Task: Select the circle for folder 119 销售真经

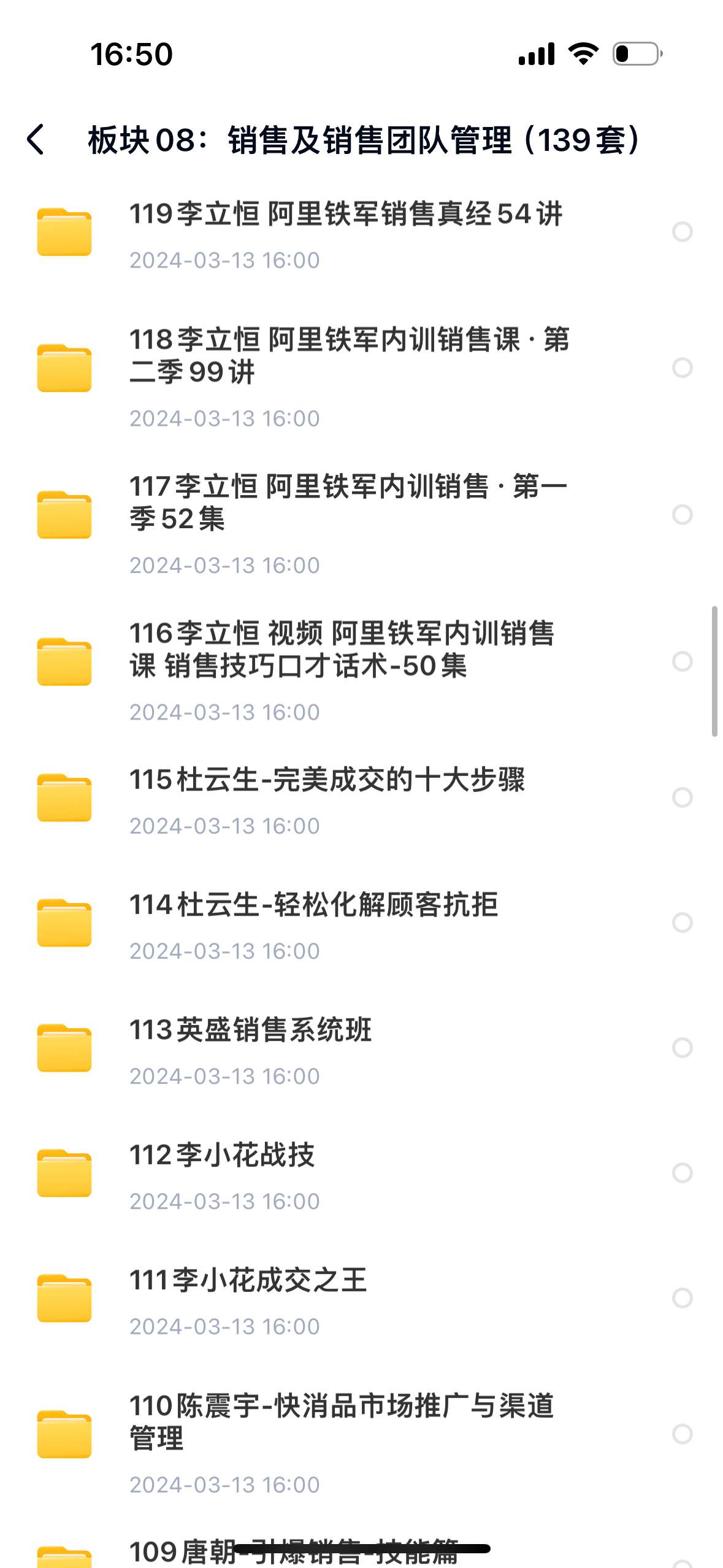Action: pyautogui.click(x=682, y=232)
